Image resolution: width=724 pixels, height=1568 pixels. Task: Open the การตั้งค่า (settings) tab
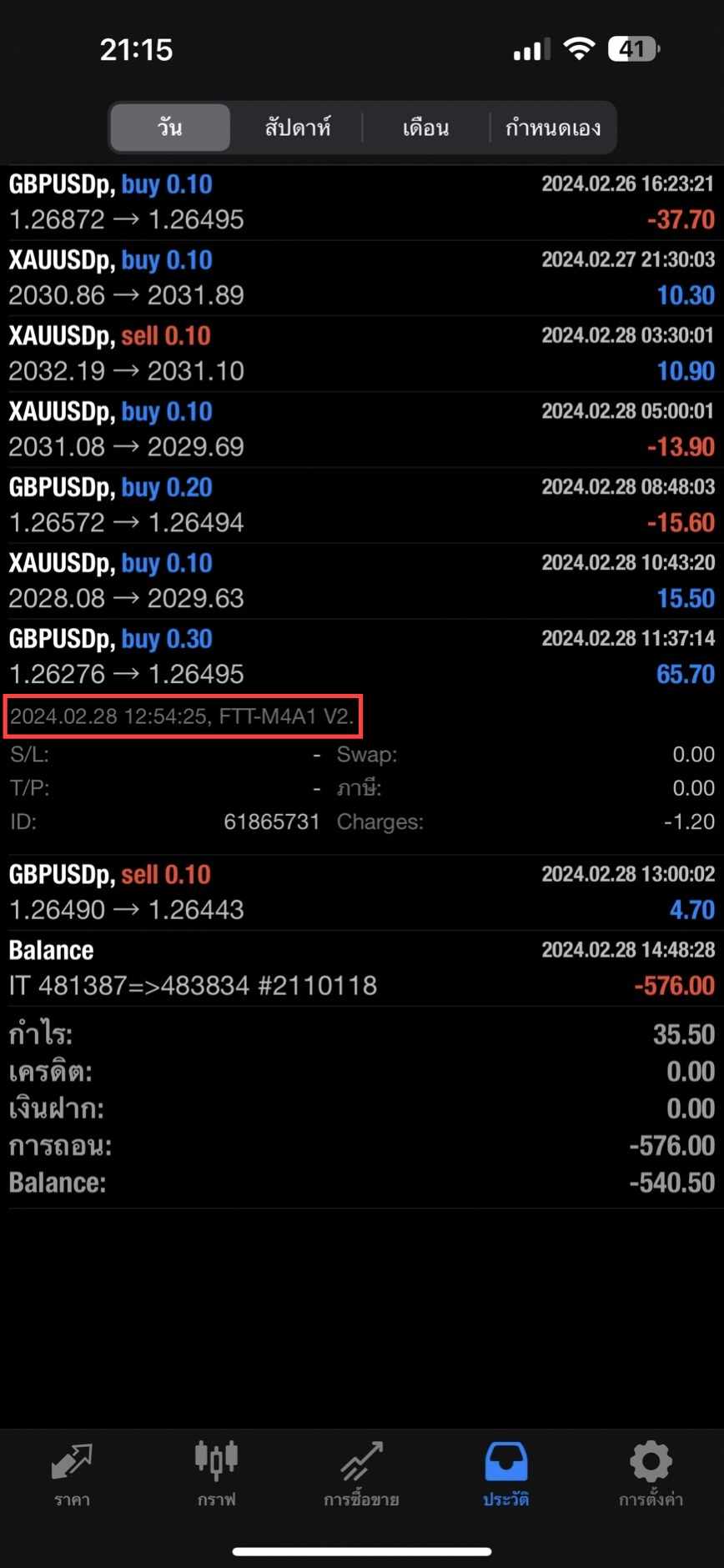tap(651, 1475)
